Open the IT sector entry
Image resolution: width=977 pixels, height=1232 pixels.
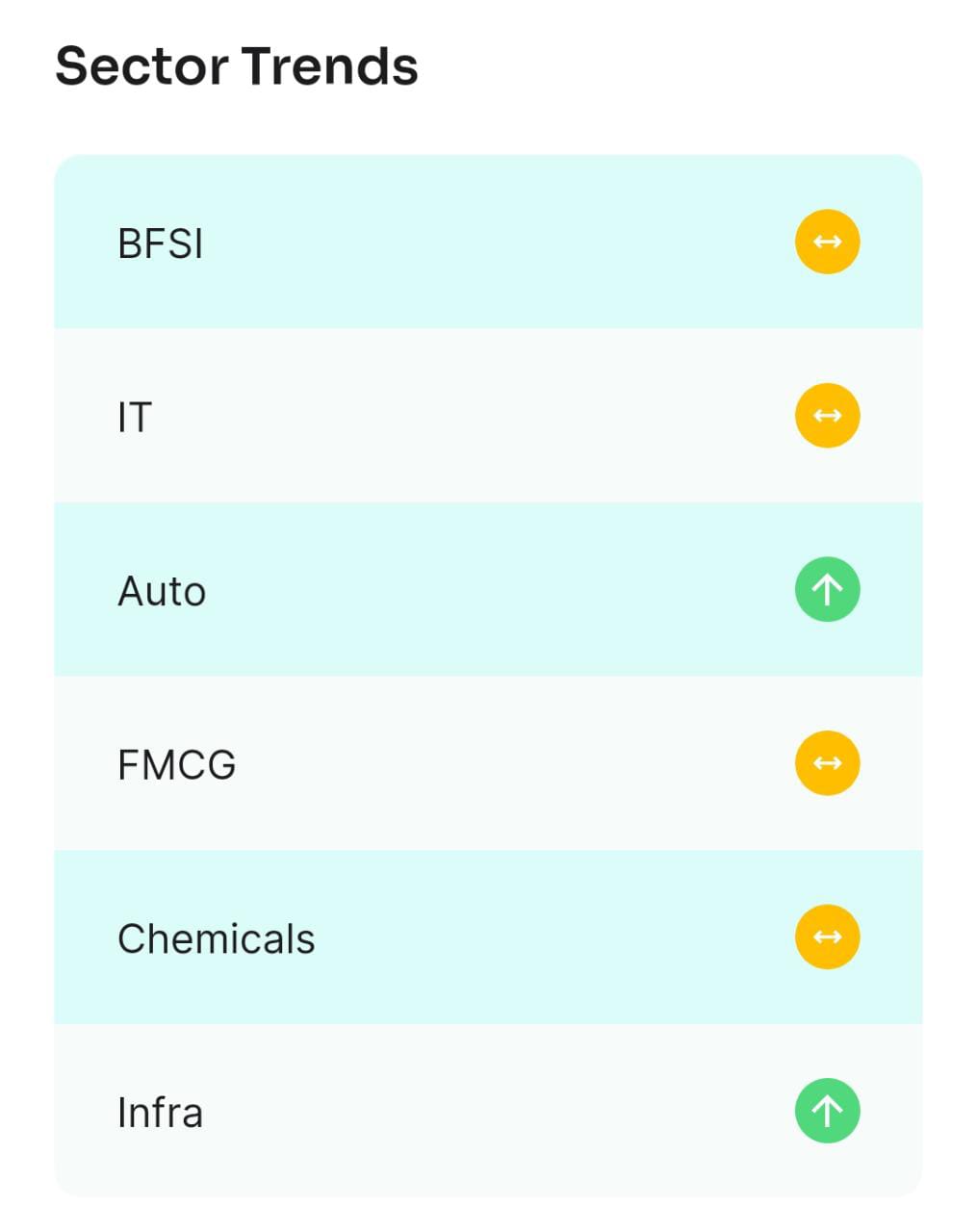click(488, 415)
